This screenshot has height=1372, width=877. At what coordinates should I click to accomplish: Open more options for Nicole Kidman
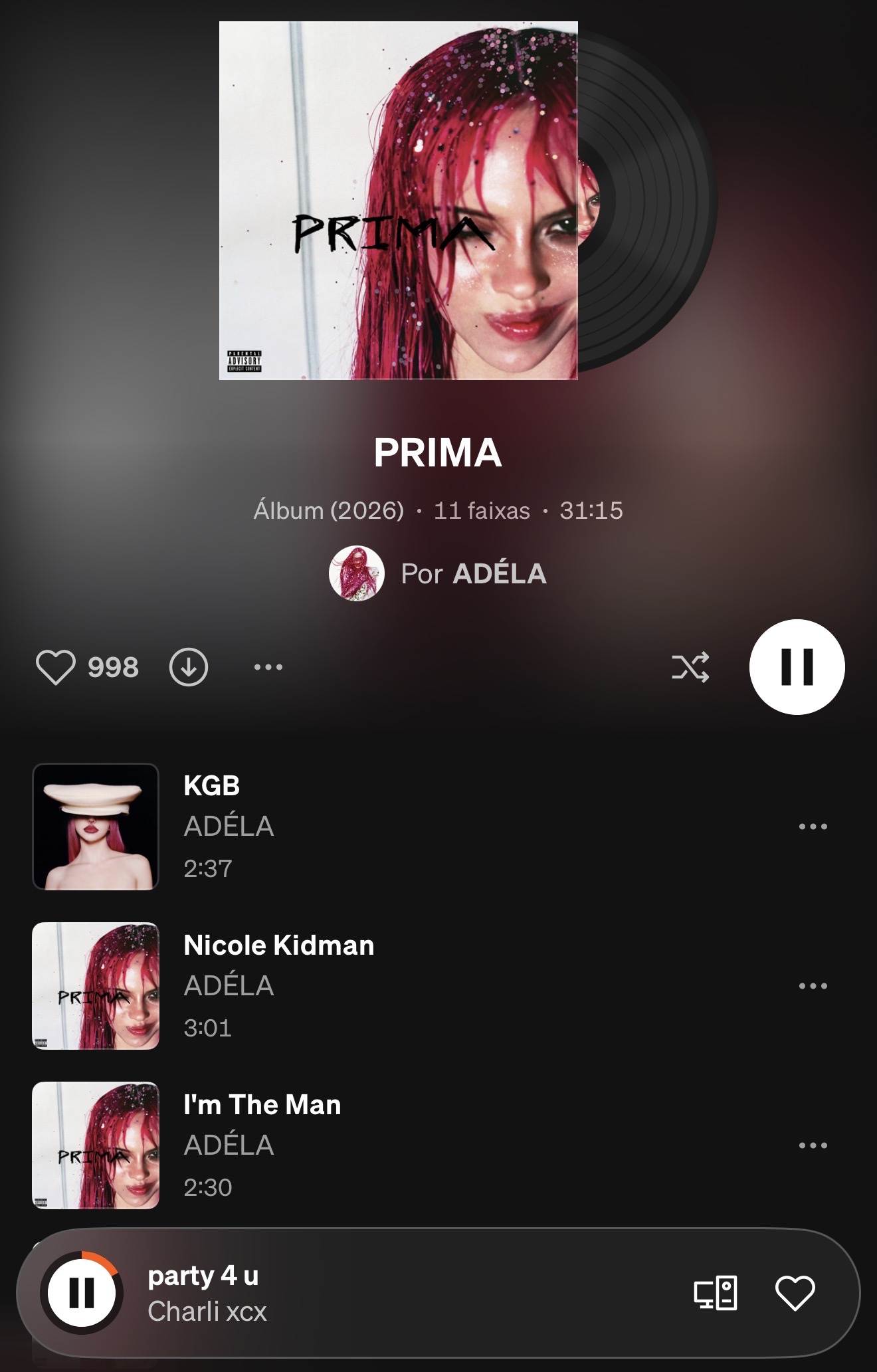click(x=813, y=986)
